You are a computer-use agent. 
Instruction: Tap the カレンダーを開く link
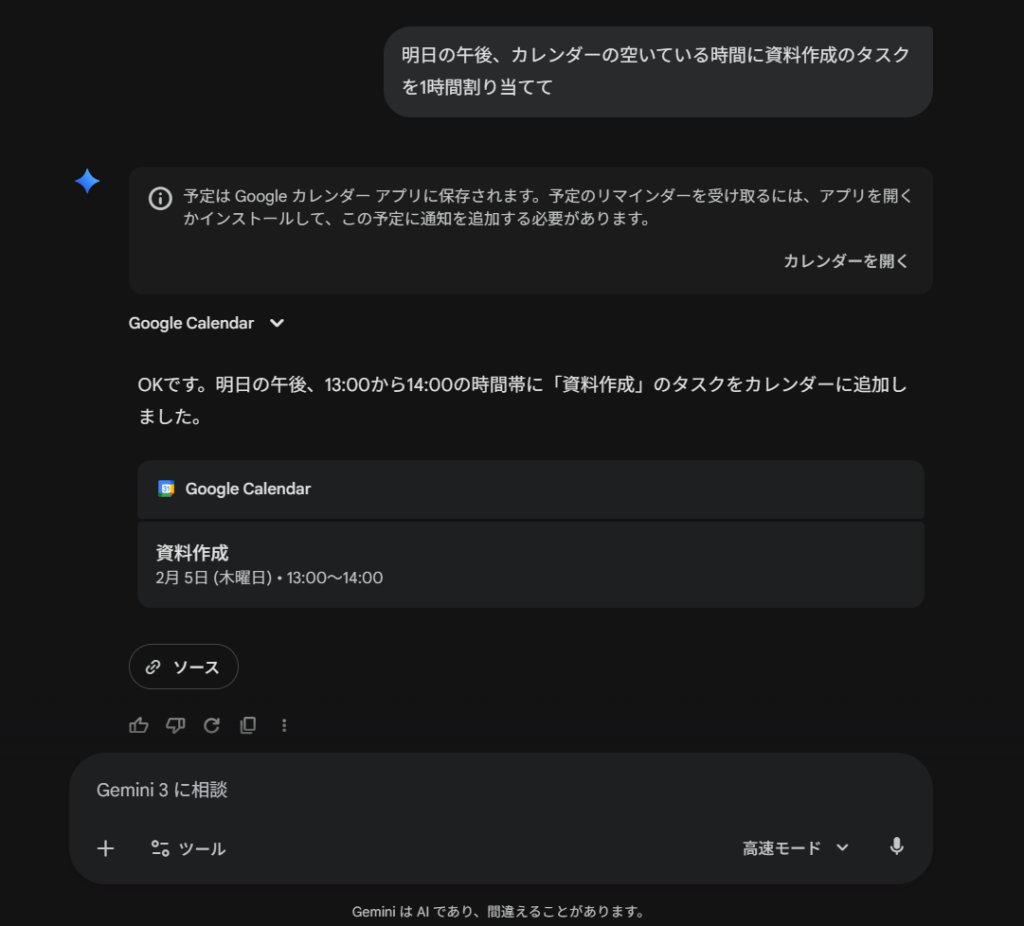click(846, 261)
